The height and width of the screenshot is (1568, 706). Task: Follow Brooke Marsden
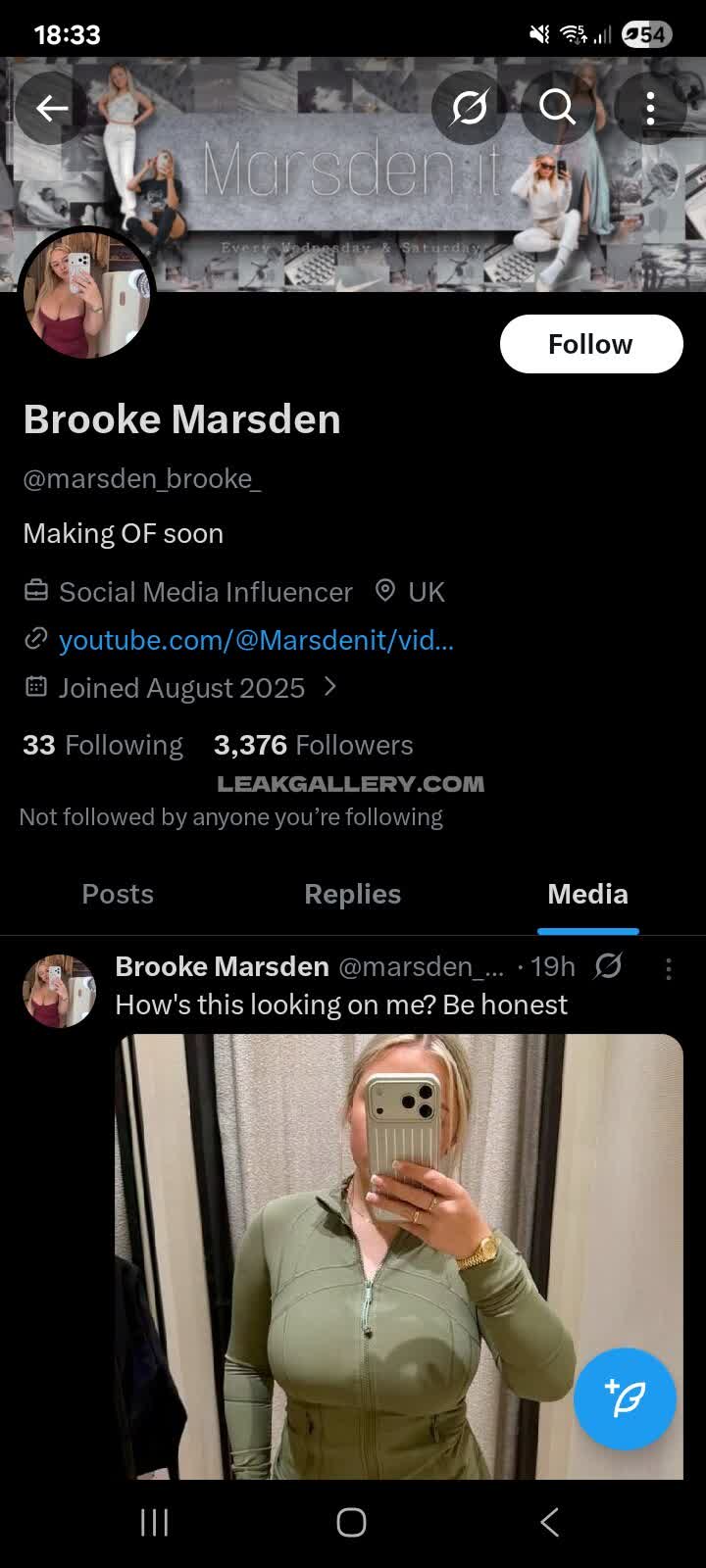590,344
